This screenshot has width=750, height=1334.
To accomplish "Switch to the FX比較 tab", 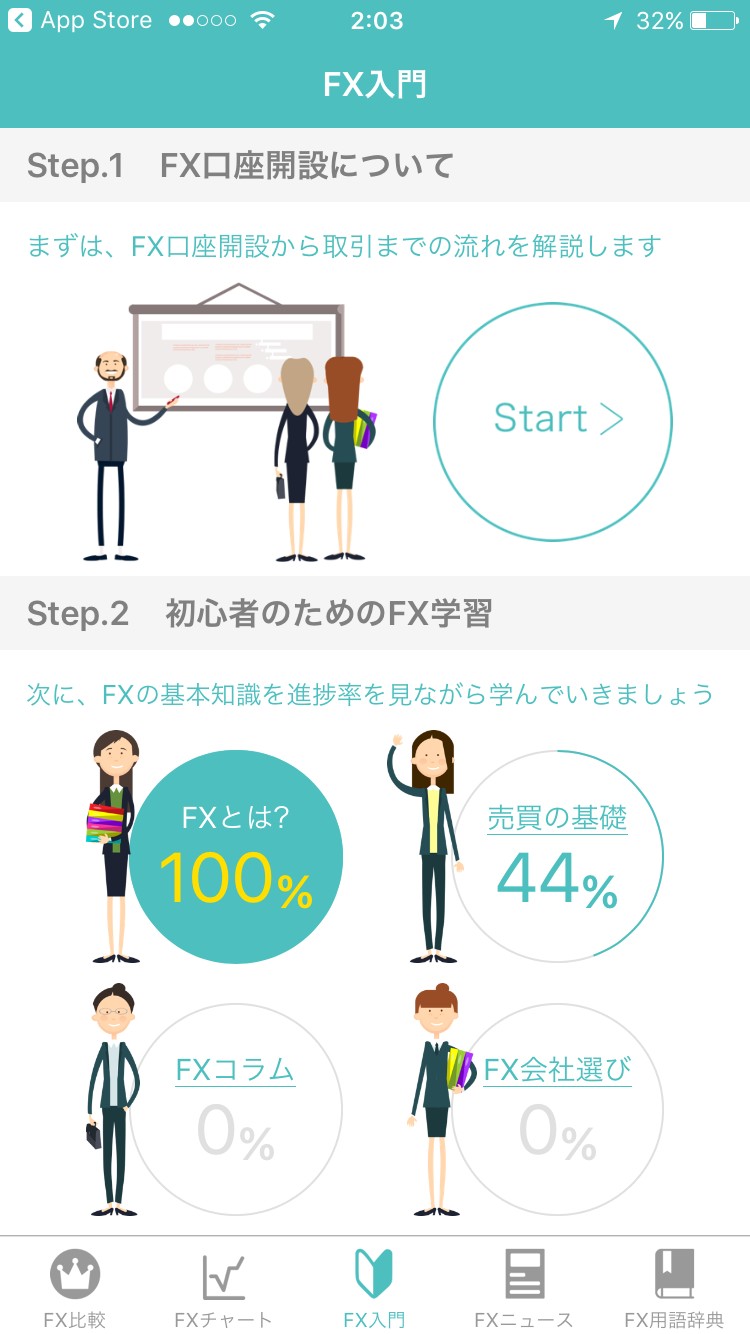I will click(75, 1287).
